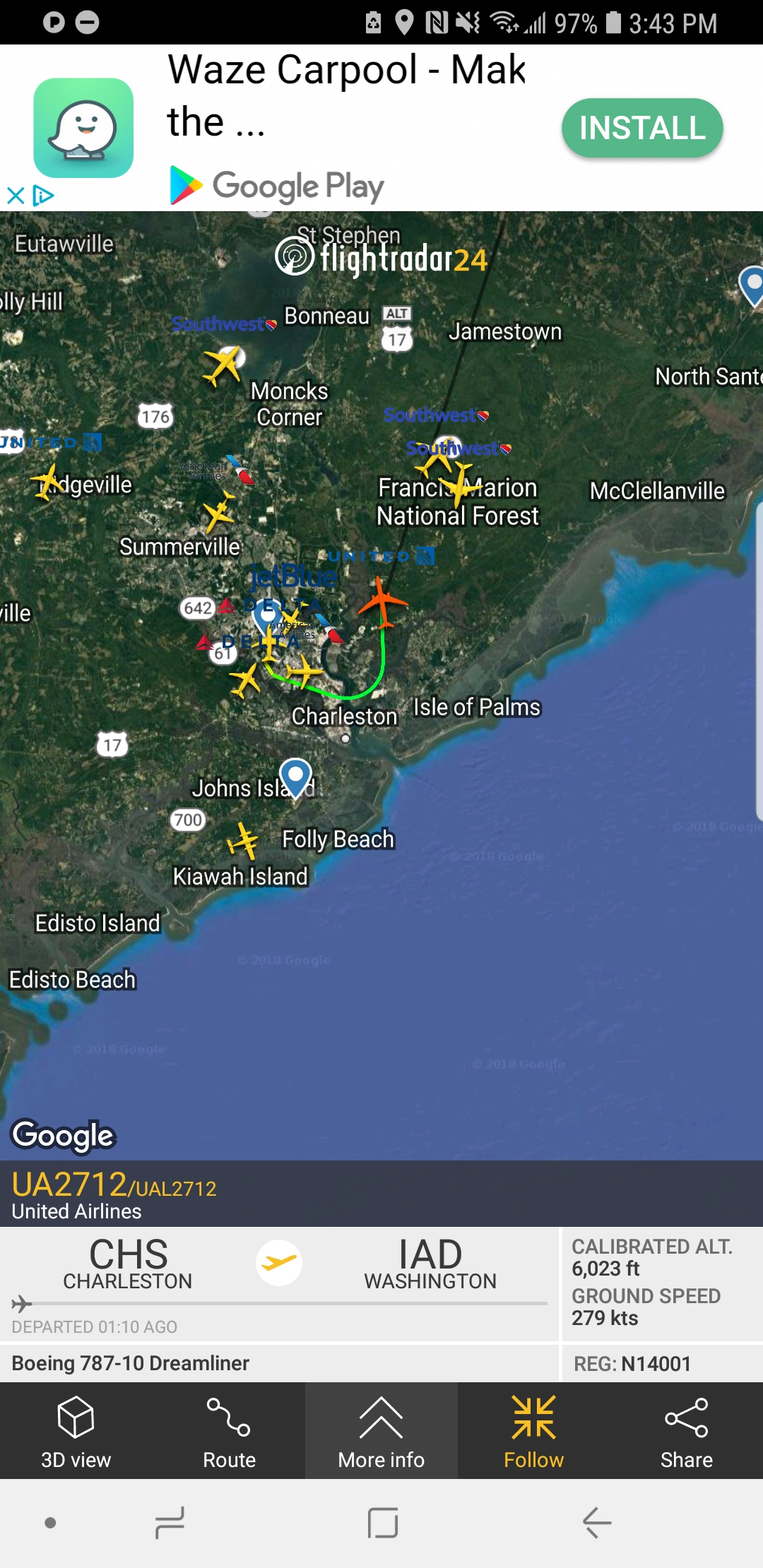Screen dimensions: 763x1568
Task: Go to the home screen
Action: [382, 1522]
